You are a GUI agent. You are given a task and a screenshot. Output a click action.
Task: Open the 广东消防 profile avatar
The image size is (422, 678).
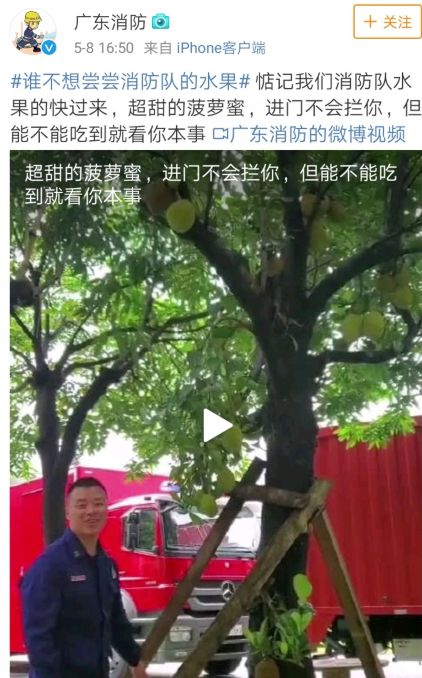[33, 32]
